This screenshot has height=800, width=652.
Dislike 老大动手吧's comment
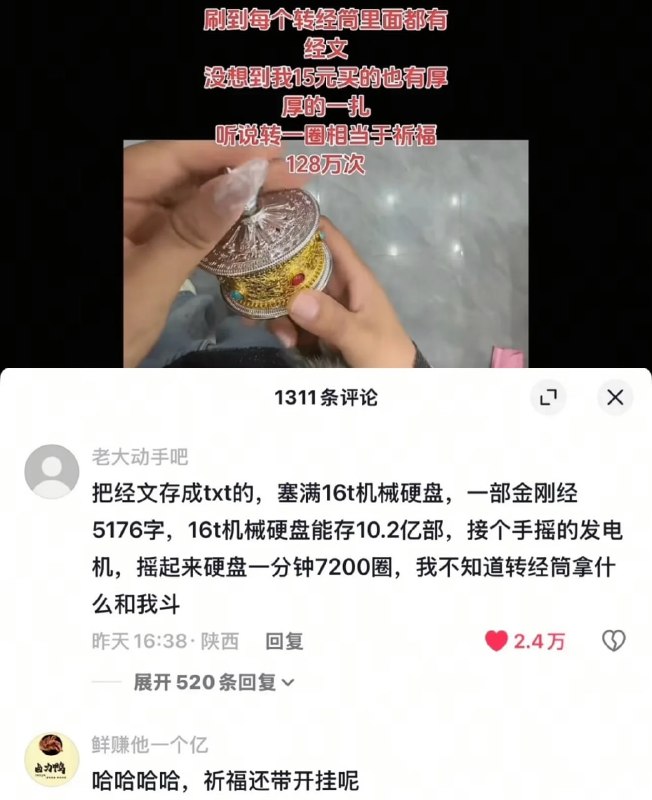click(613, 641)
